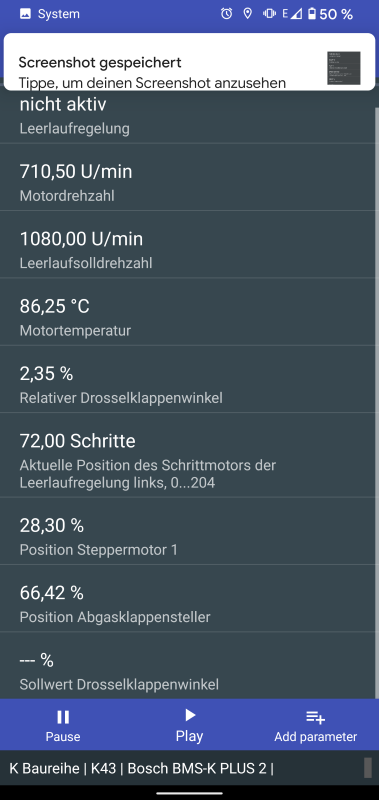The height and width of the screenshot is (800, 379).
Task: Select the 72,00 Schritte Schrittmotor row
Action: (x=189, y=455)
